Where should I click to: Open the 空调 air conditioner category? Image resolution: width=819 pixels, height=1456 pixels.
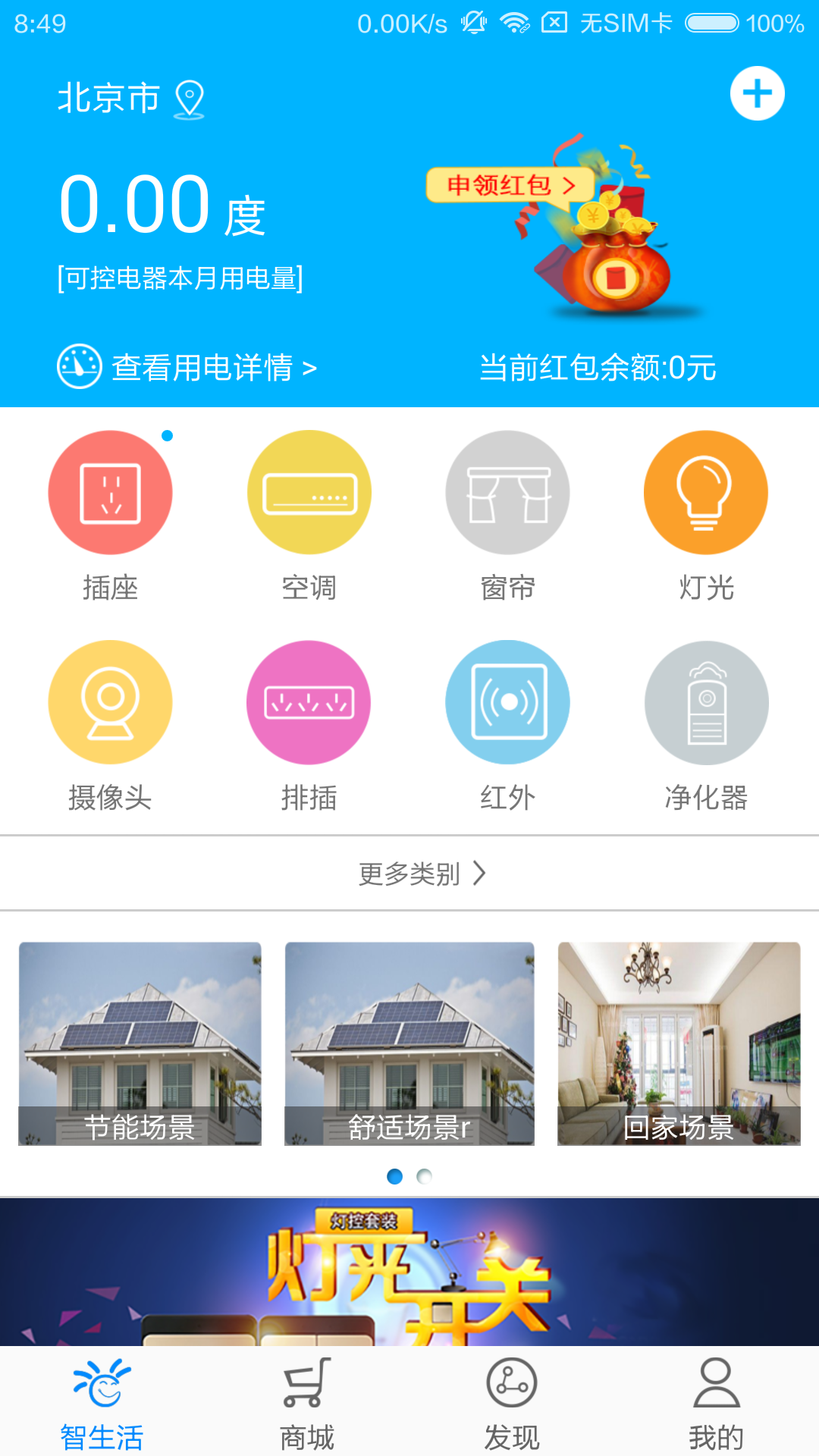pyautogui.click(x=309, y=493)
